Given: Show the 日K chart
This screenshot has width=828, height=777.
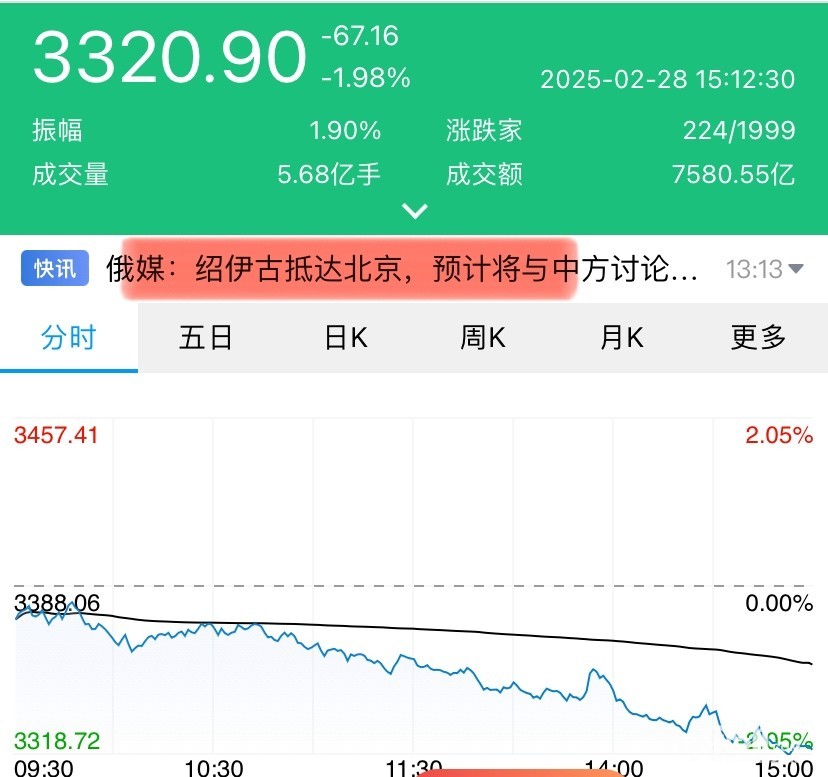Looking at the screenshot, I should point(346,338).
